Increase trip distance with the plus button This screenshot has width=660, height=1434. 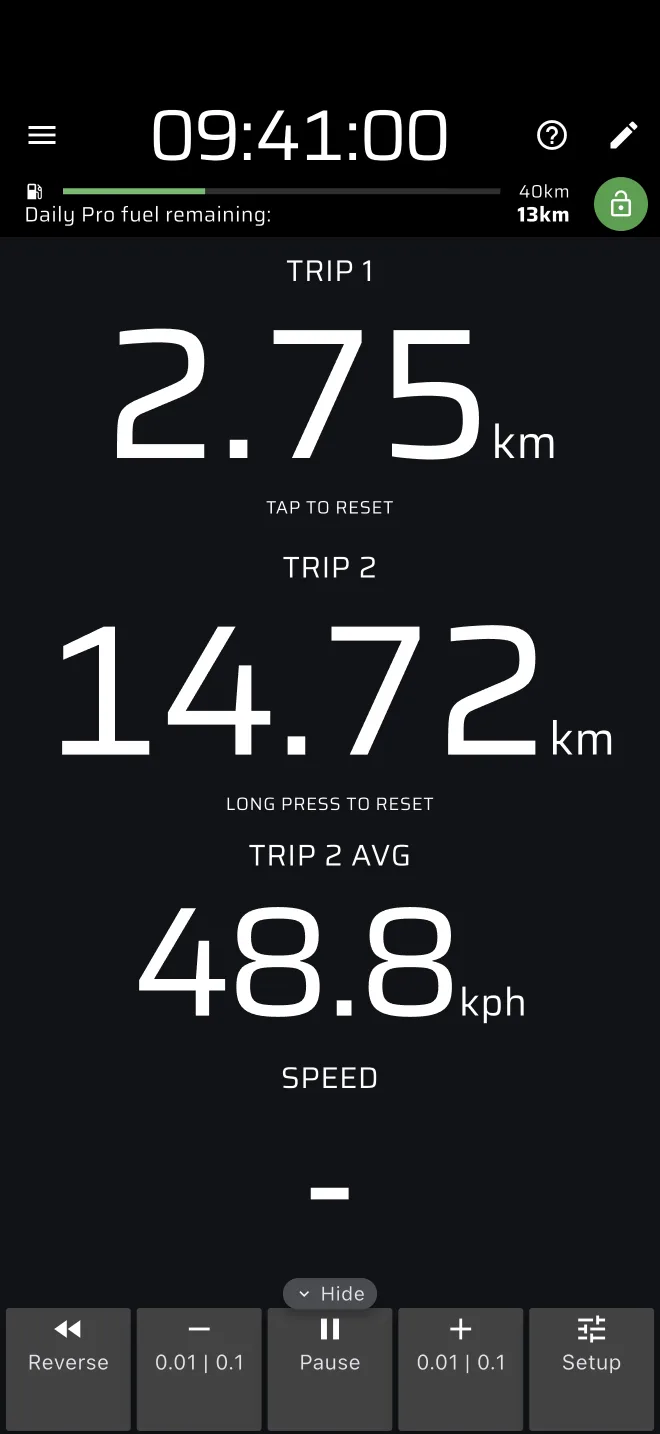click(461, 1369)
